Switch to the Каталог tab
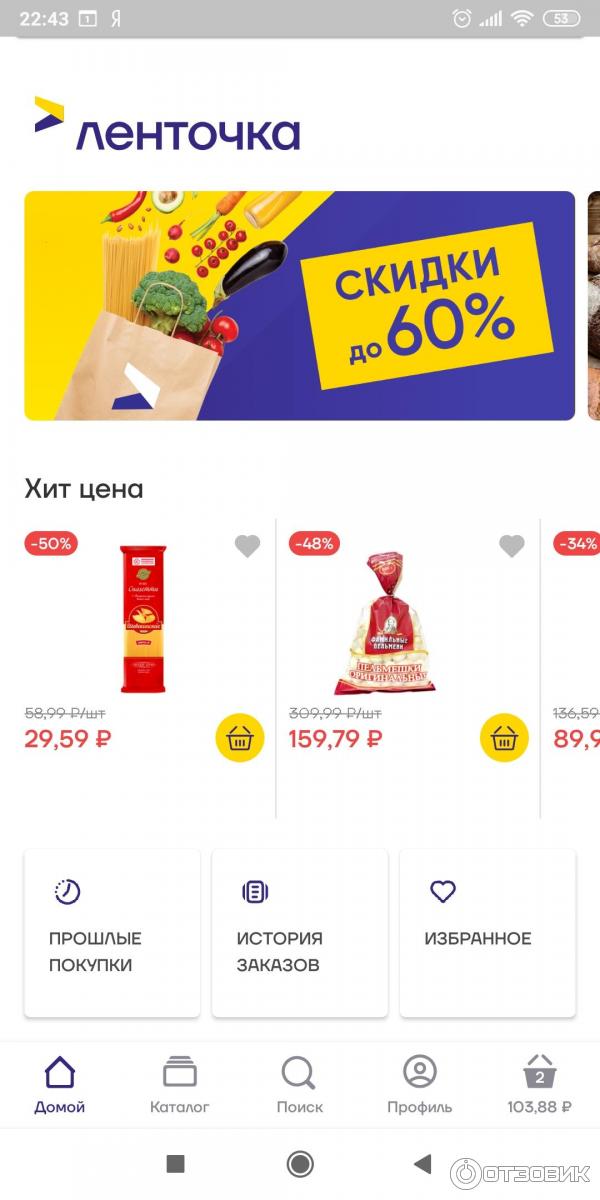The height and width of the screenshot is (1200, 600). pyautogui.click(x=180, y=1085)
